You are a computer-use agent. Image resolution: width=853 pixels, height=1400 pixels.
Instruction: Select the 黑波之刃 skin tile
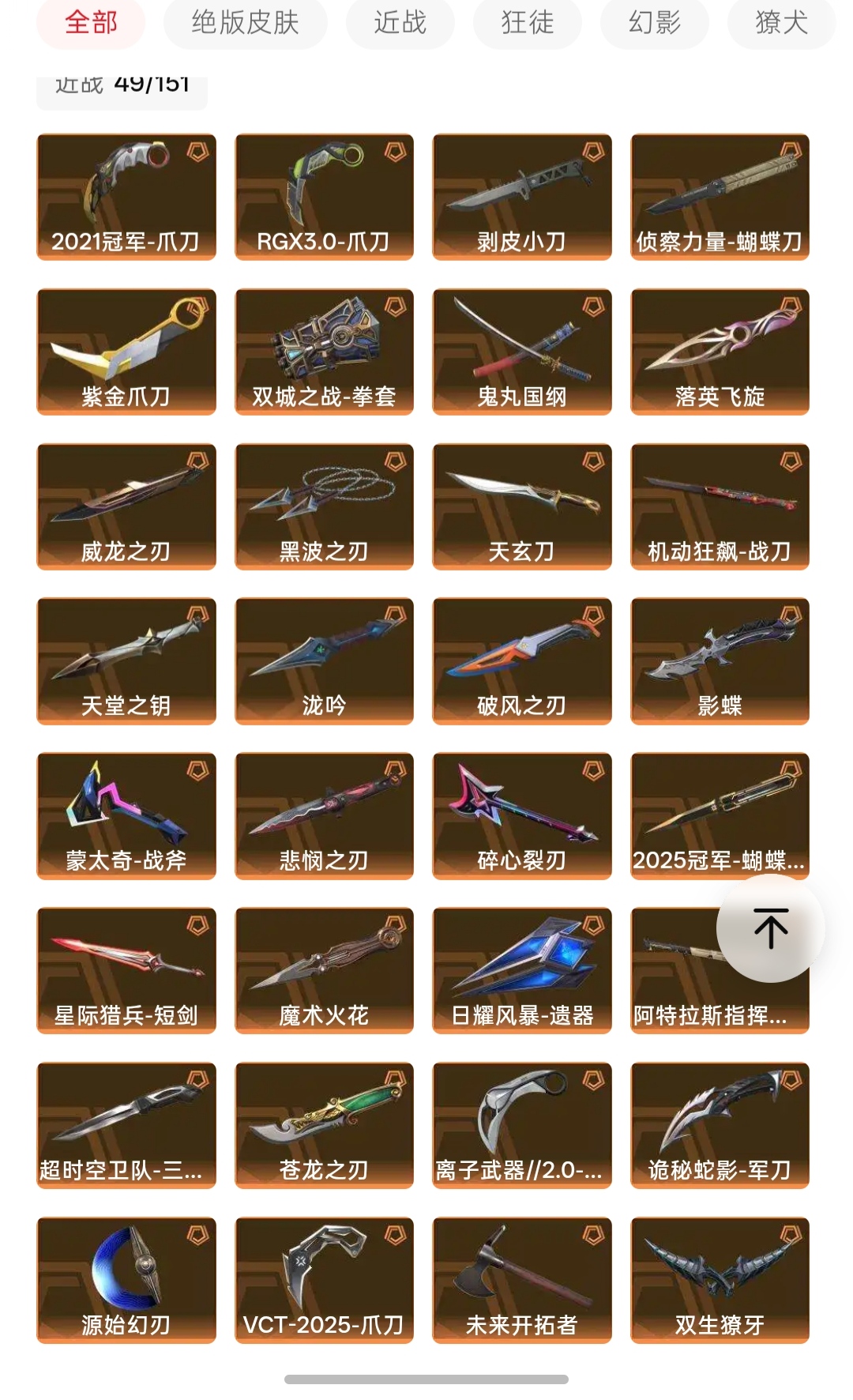(x=325, y=506)
